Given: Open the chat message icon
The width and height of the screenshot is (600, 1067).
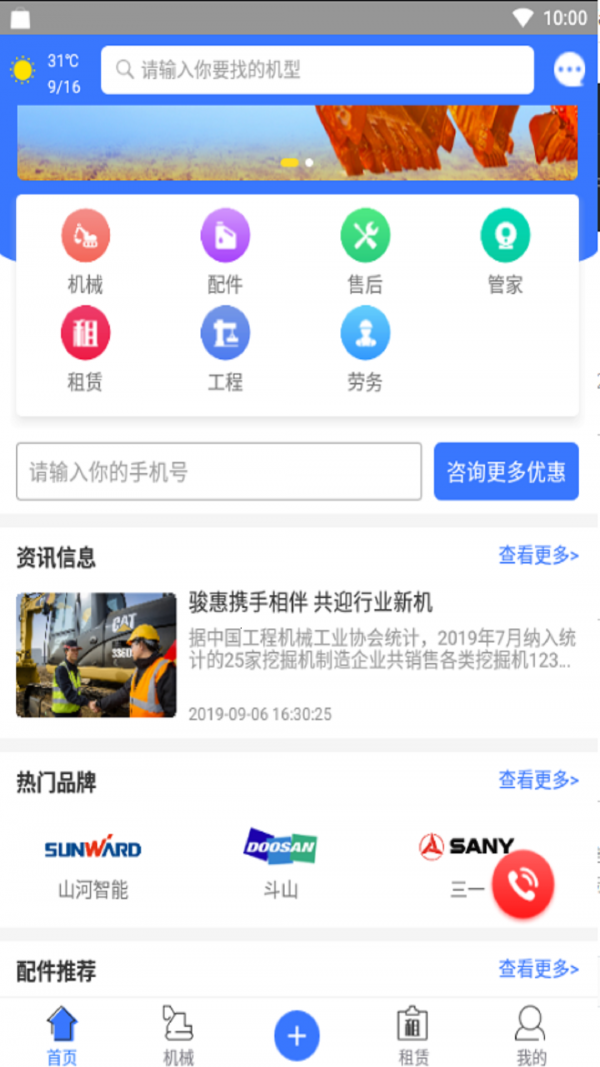Looking at the screenshot, I should point(569,70).
